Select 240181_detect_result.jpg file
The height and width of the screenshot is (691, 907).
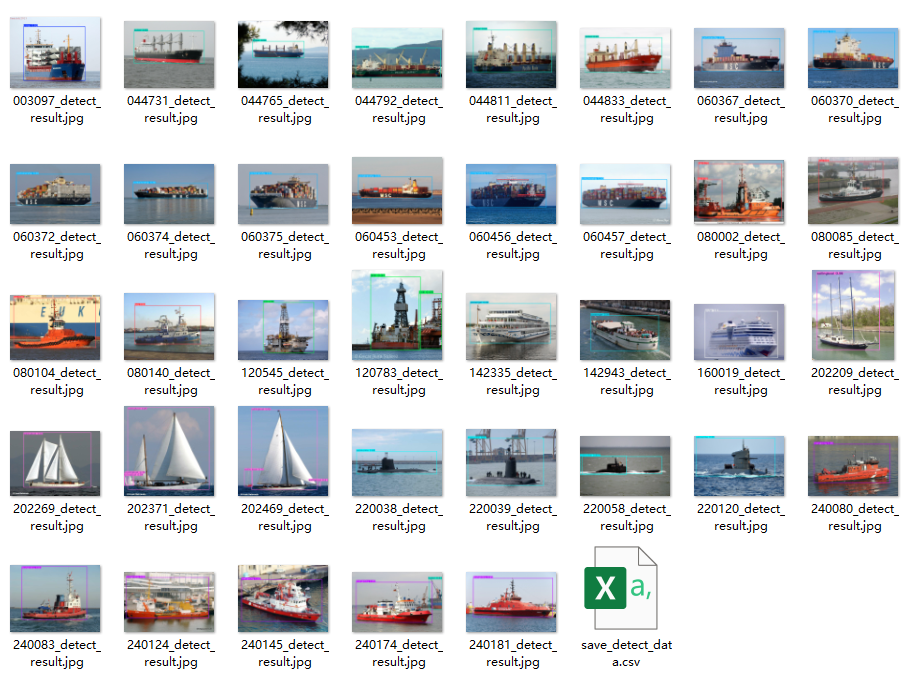[511, 599]
